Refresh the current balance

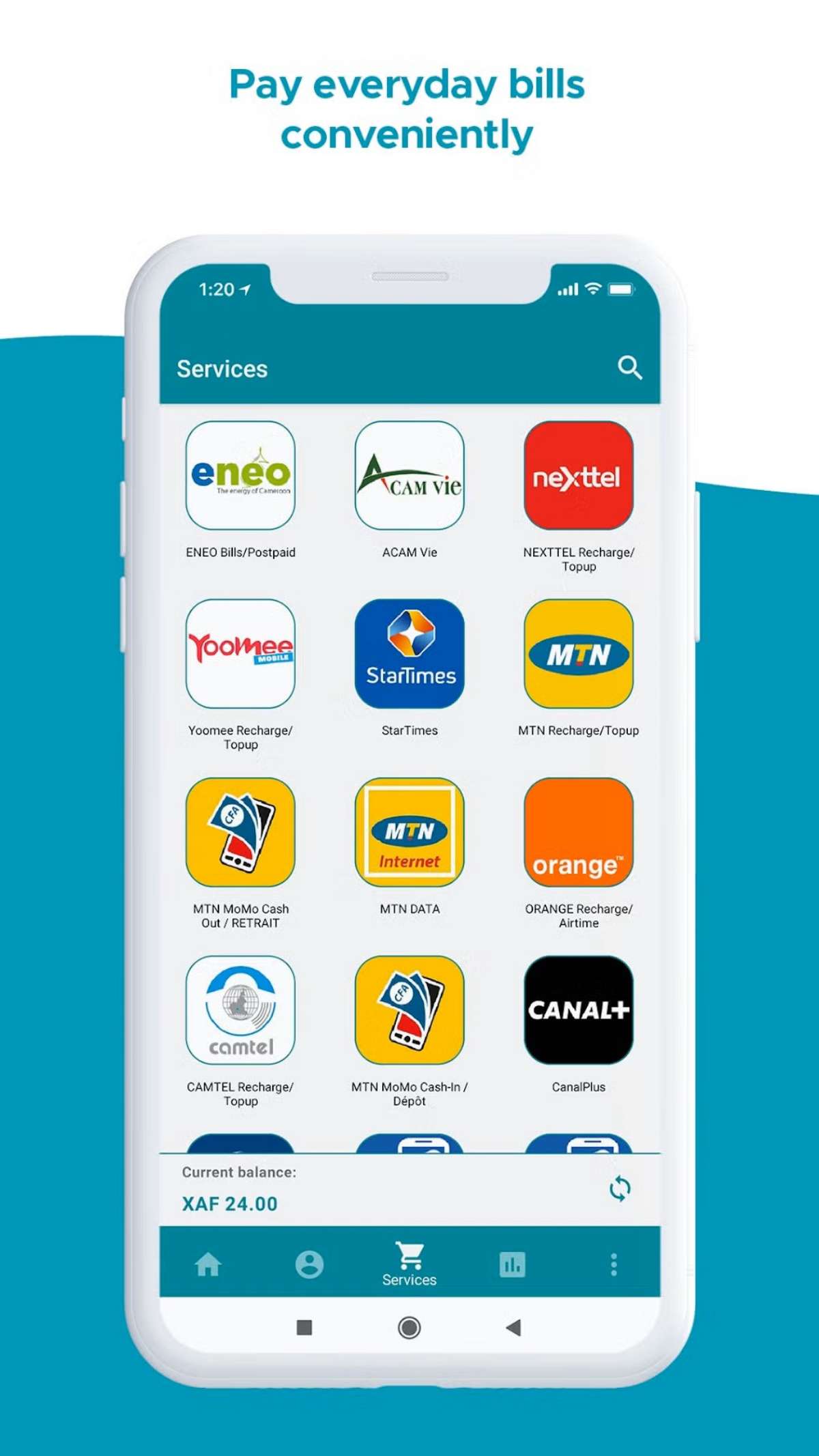point(620,1188)
